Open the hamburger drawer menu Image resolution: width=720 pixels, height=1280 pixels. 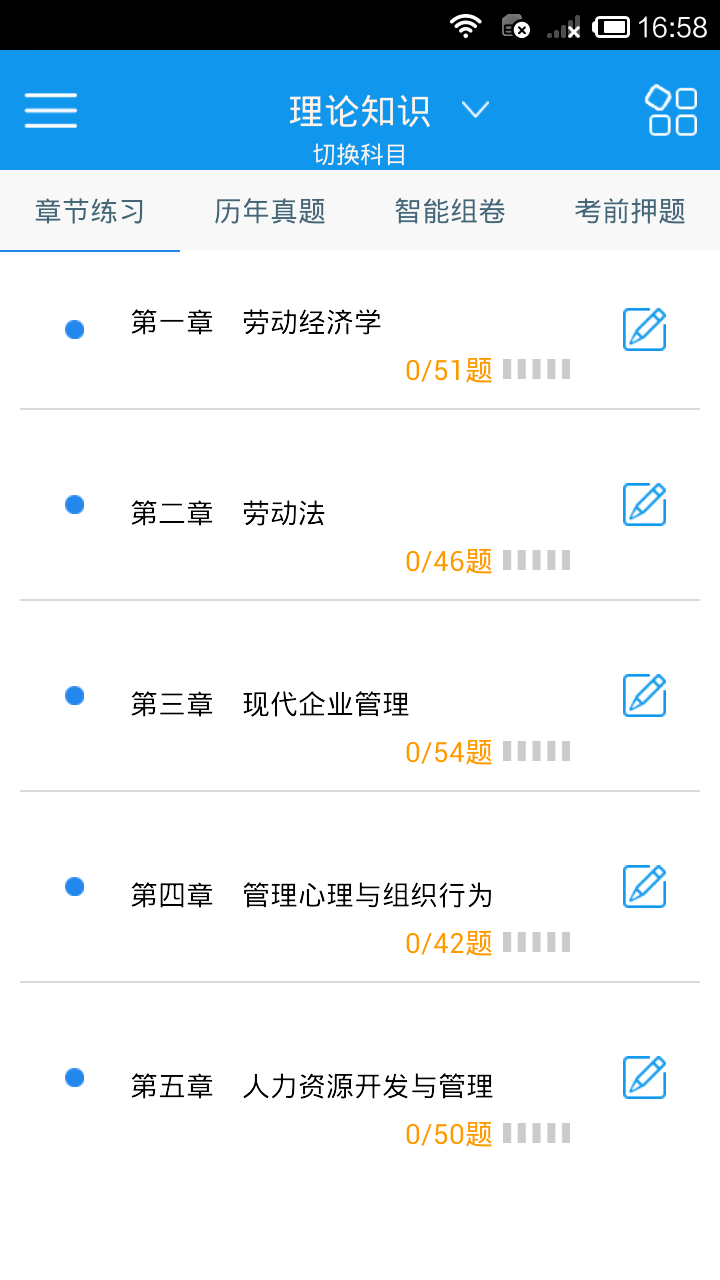point(51,110)
